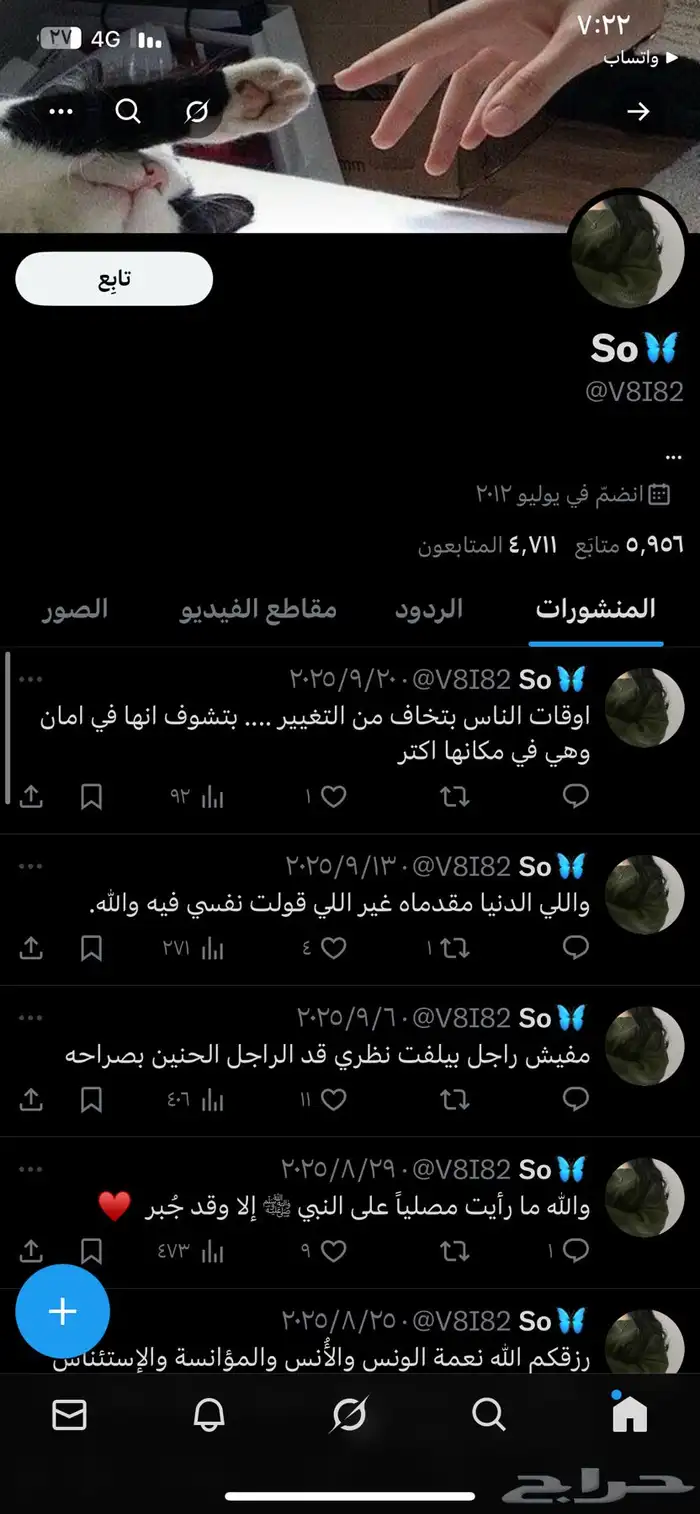Image resolution: width=700 pixels, height=1514 pixels.
Task: Open the profile overflow menu in header
Action: (61, 111)
